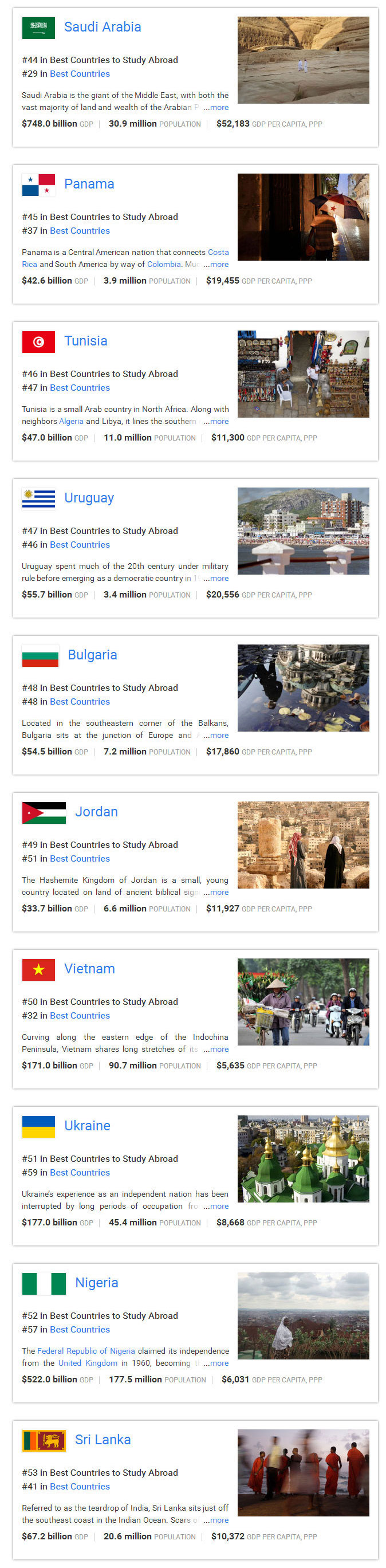Follow the Costa Rica link in Panama's description
Screen dimensions: 386x1568
218,252
